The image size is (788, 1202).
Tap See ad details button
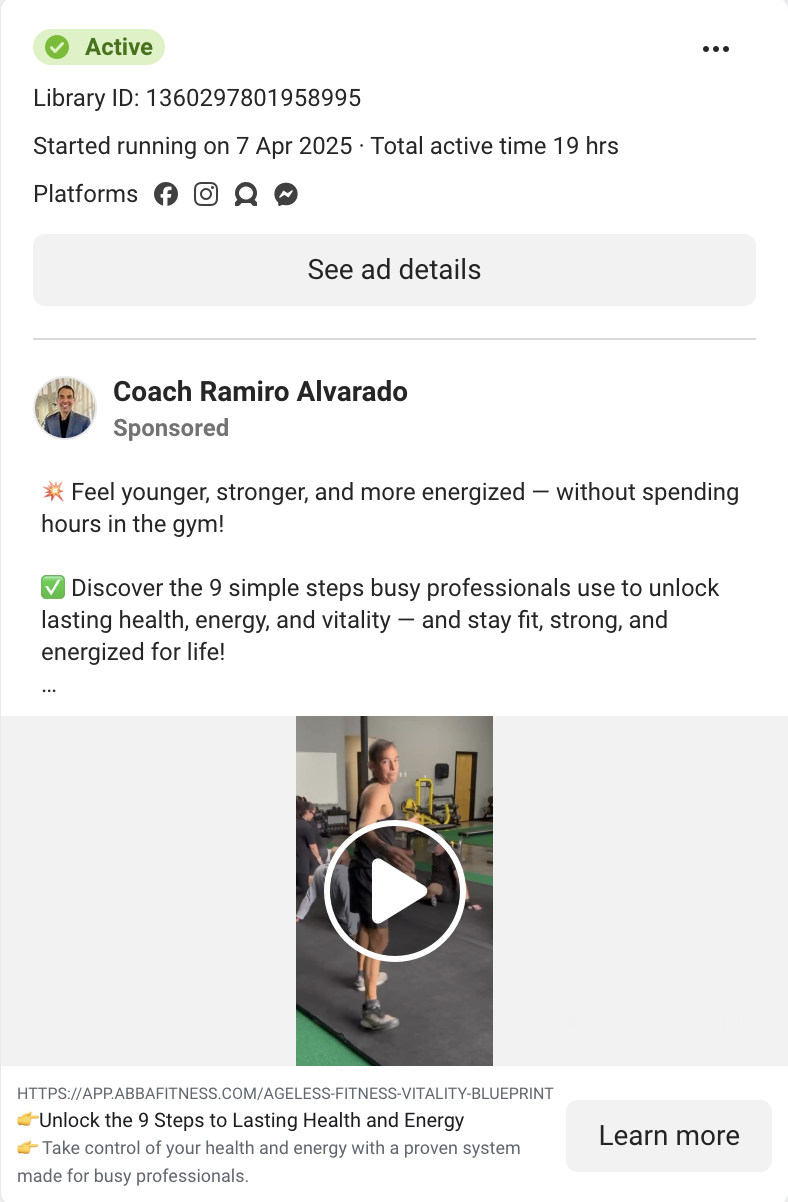click(x=394, y=270)
